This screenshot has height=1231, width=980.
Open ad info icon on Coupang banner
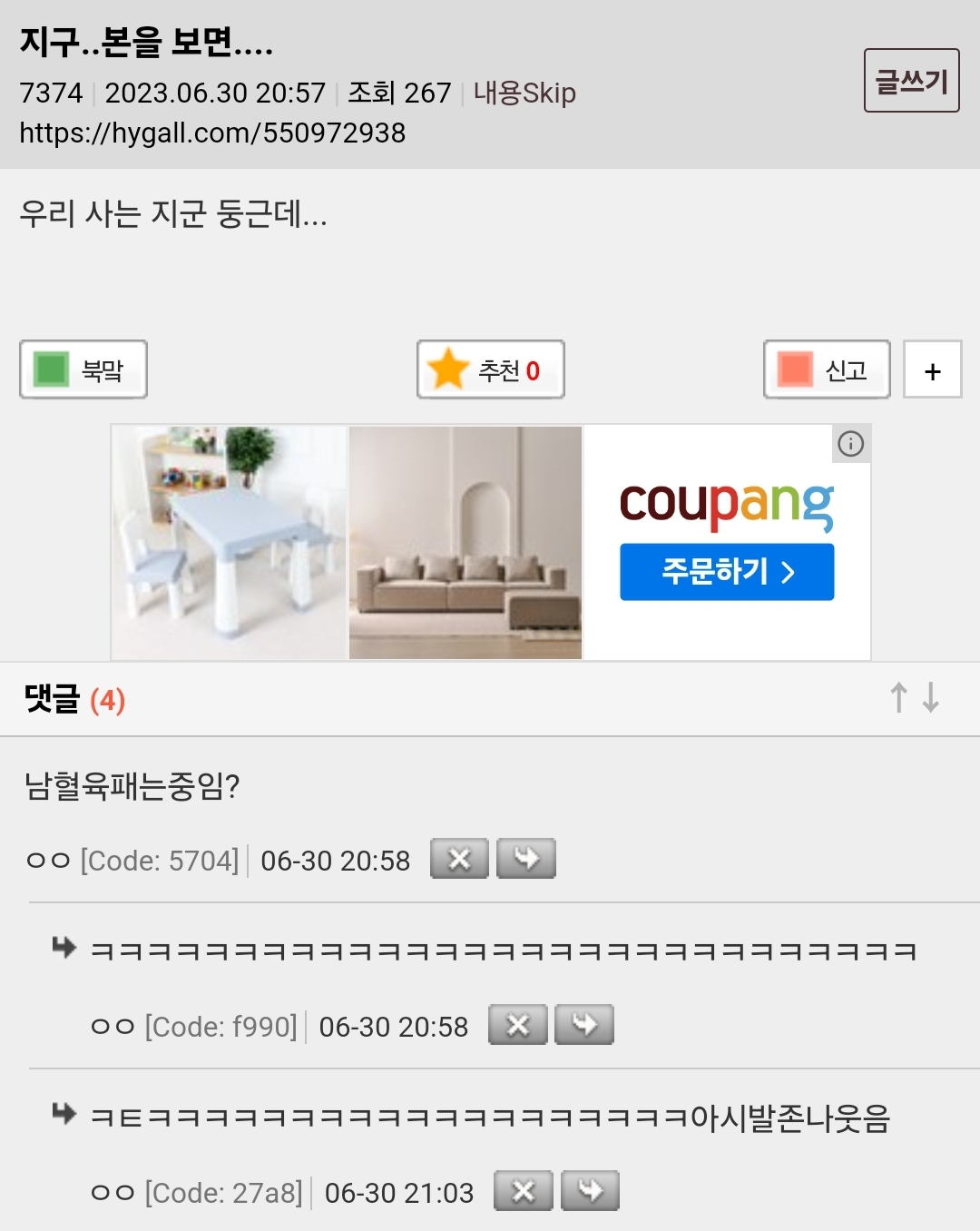tap(850, 444)
